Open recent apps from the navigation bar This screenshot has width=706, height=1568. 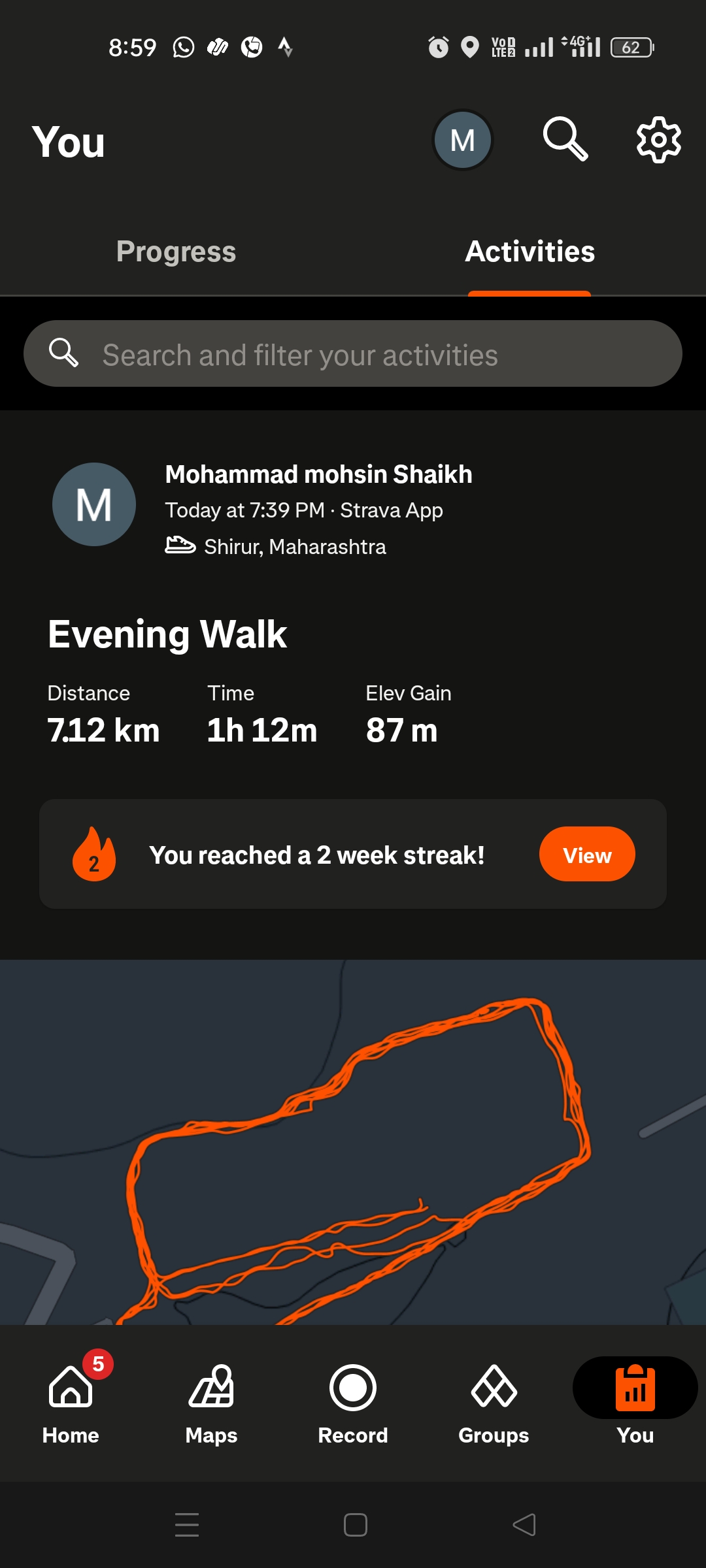coord(187,1525)
